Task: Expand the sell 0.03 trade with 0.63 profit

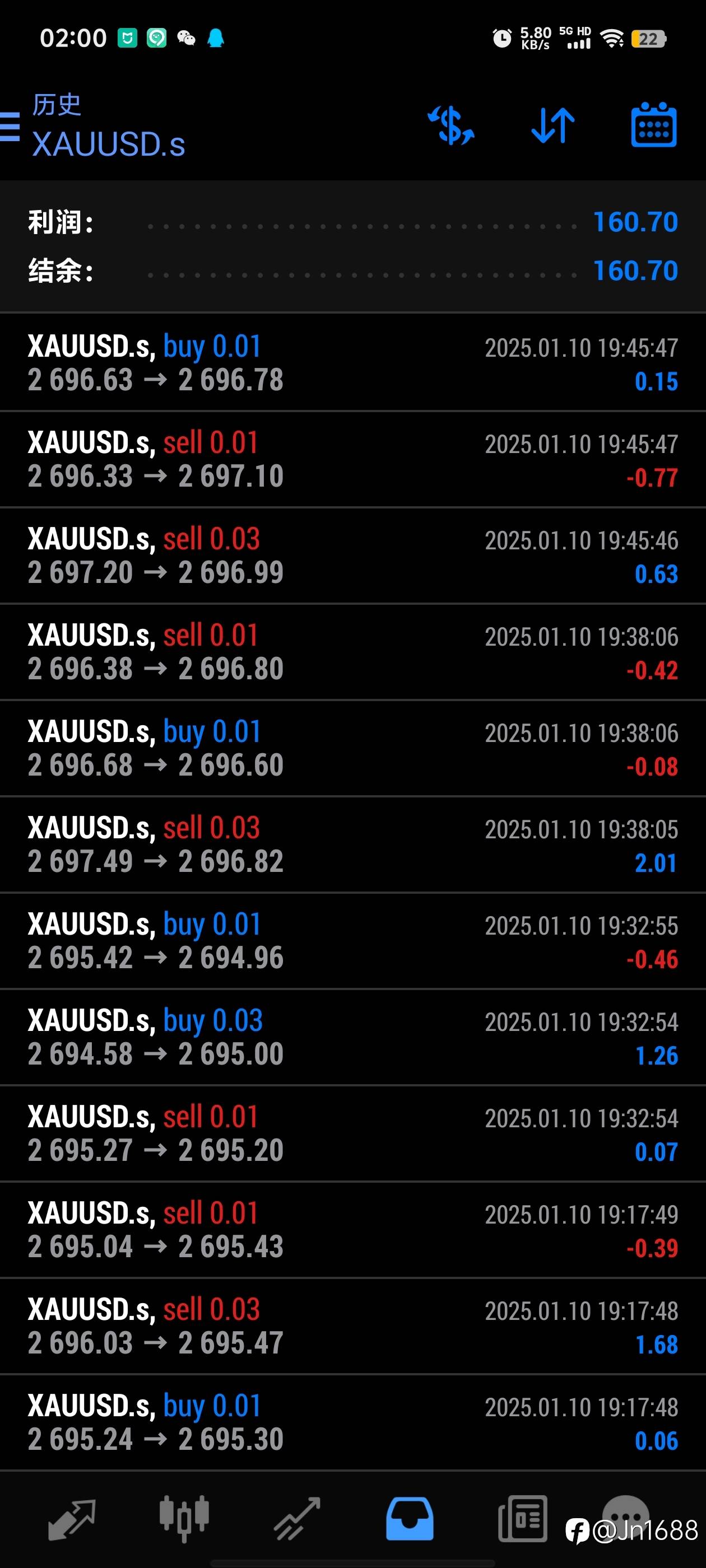Action: [352, 555]
